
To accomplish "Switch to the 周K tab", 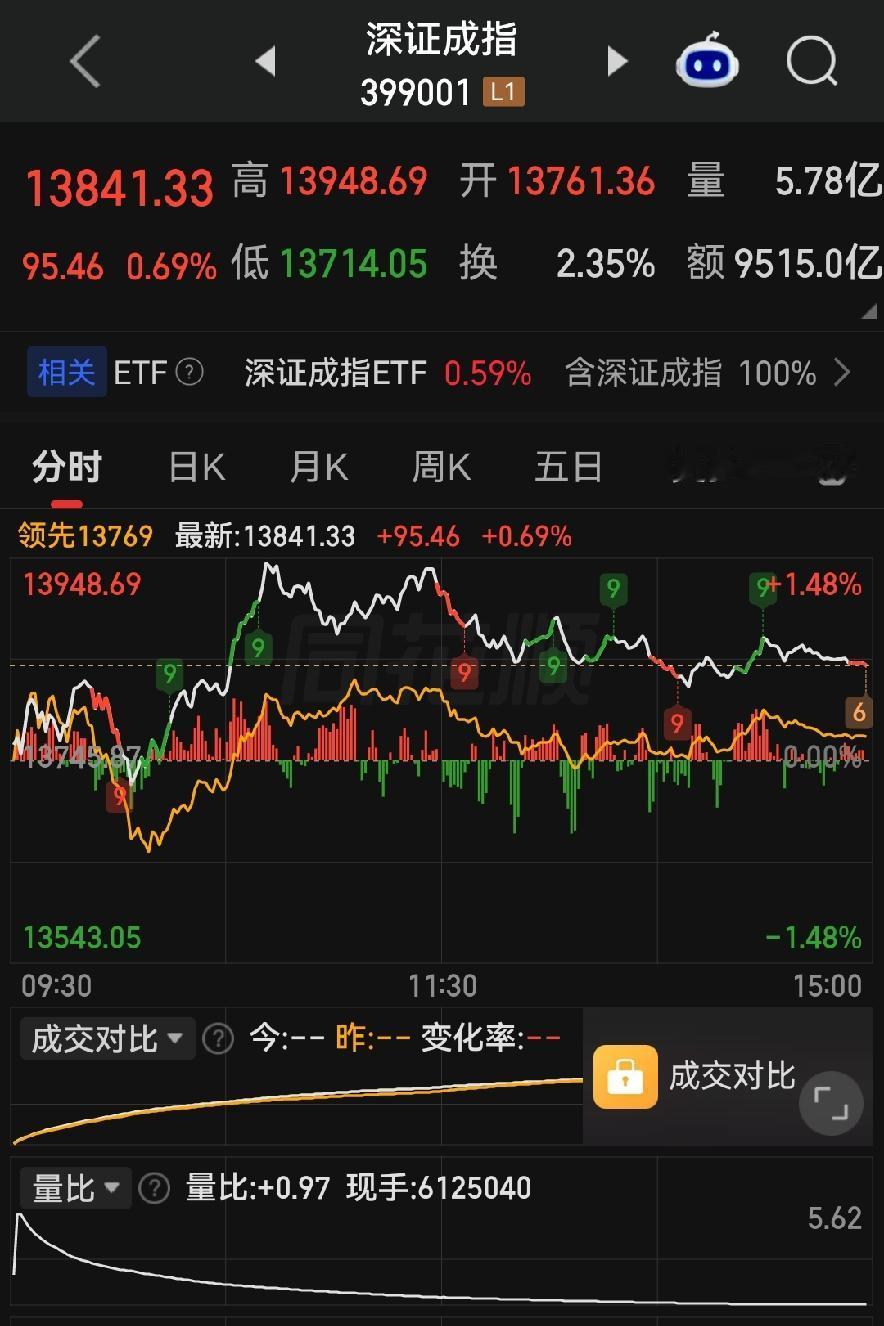I will (x=441, y=467).
